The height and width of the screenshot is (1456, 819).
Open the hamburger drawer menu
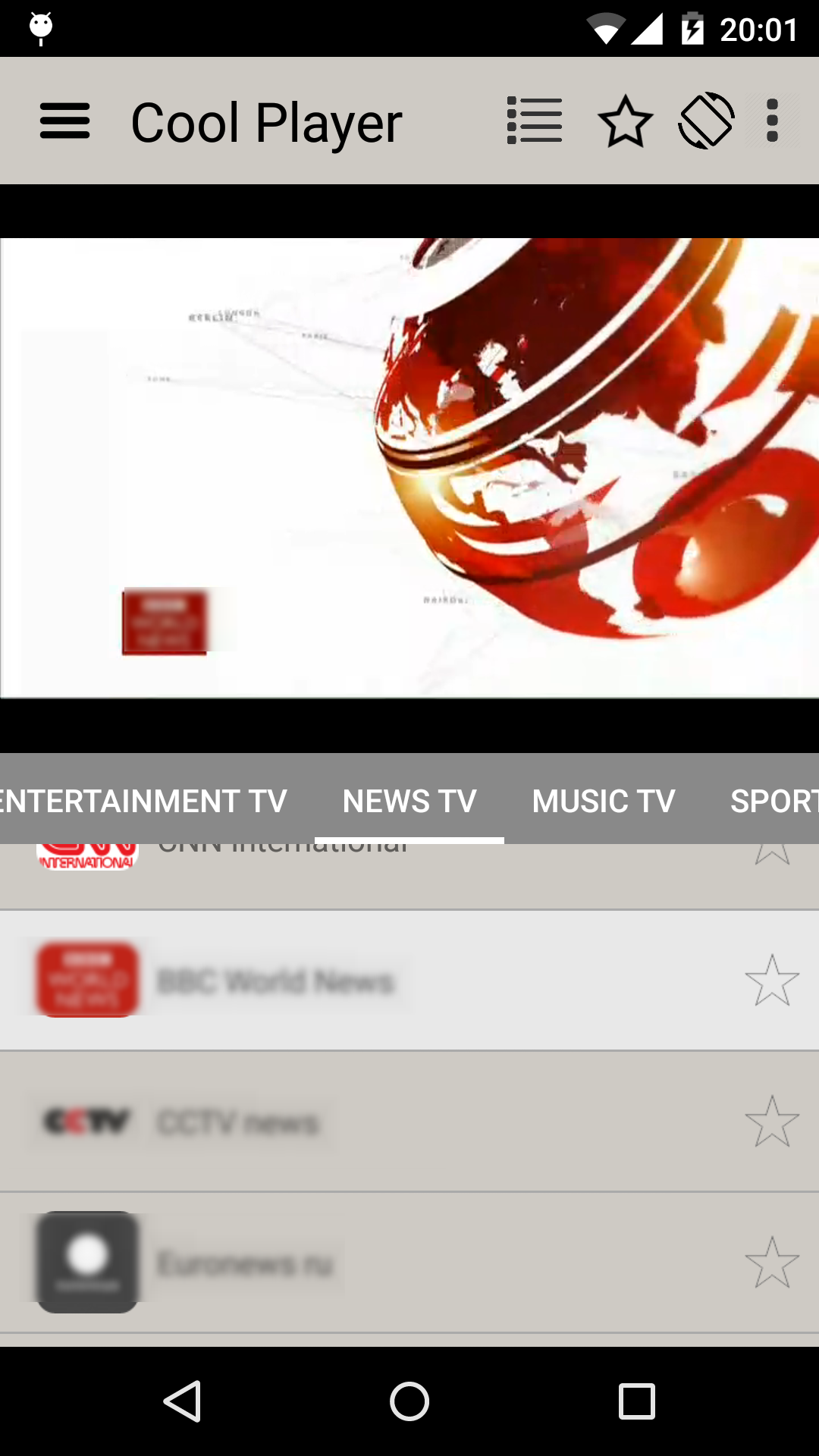tap(65, 121)
